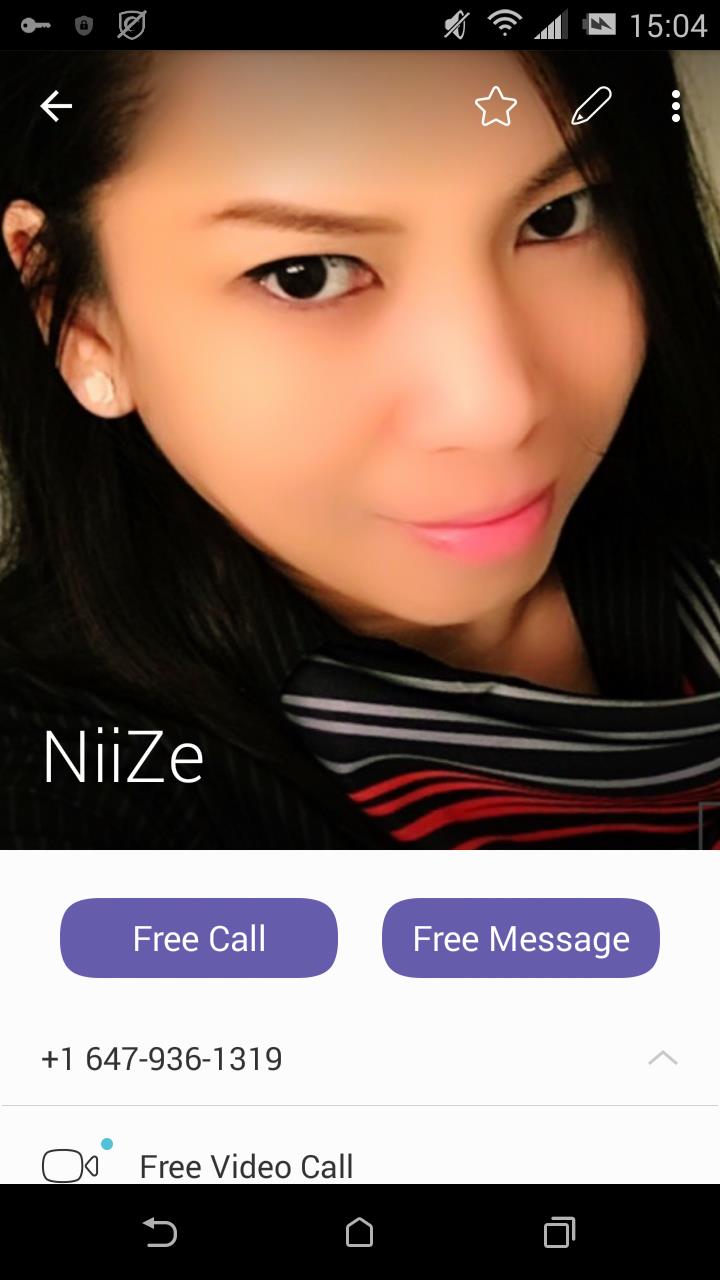The height and width of the screenshot is (1280, 720).
Task: Open the three-dot overflow menu
Action: (x=676, y=106)
